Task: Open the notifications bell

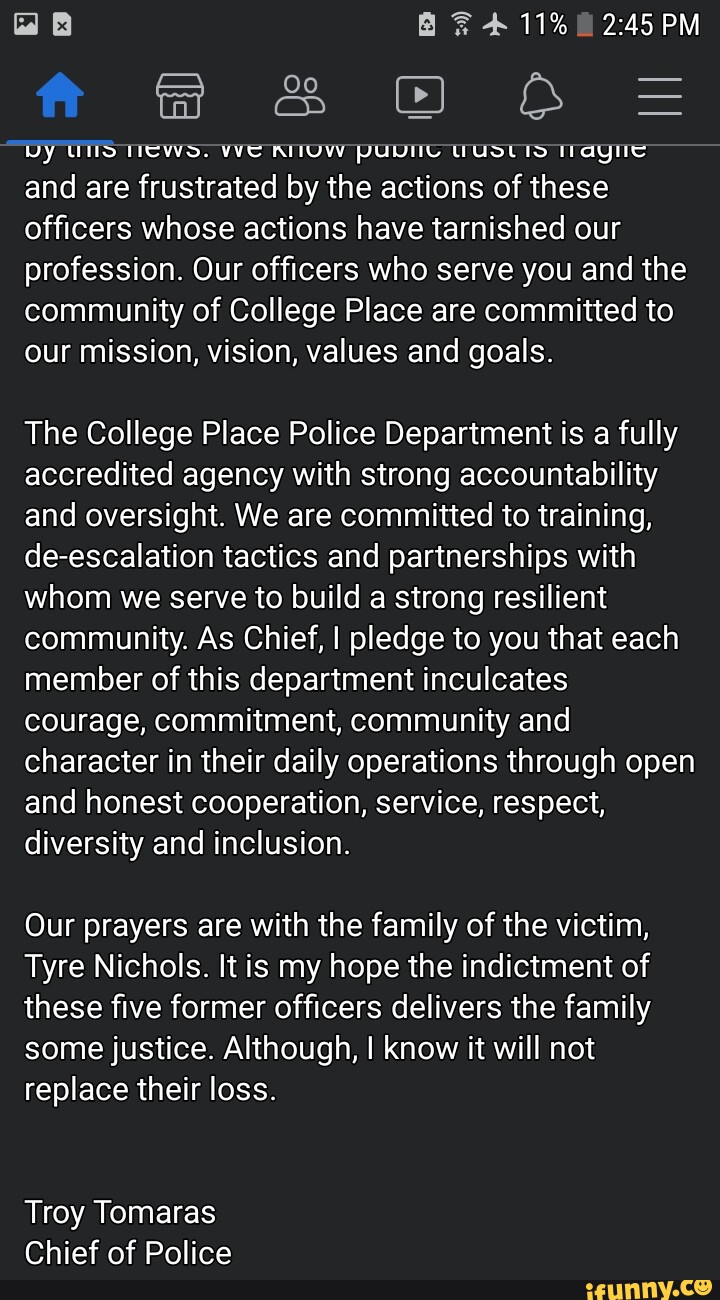Action: (540, 97)
